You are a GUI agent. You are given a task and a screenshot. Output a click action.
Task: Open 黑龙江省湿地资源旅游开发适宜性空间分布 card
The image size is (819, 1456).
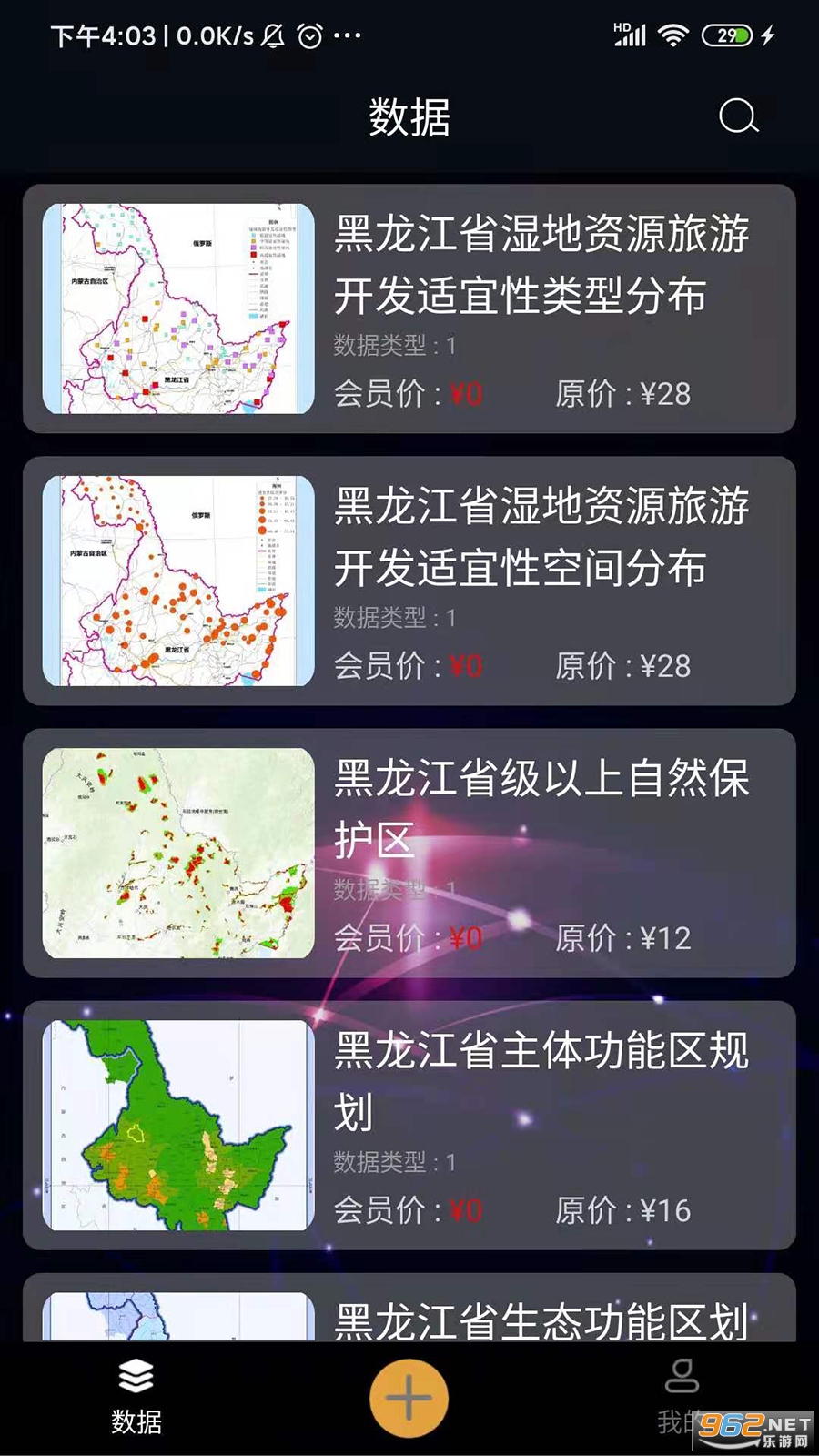pos(409,581)
